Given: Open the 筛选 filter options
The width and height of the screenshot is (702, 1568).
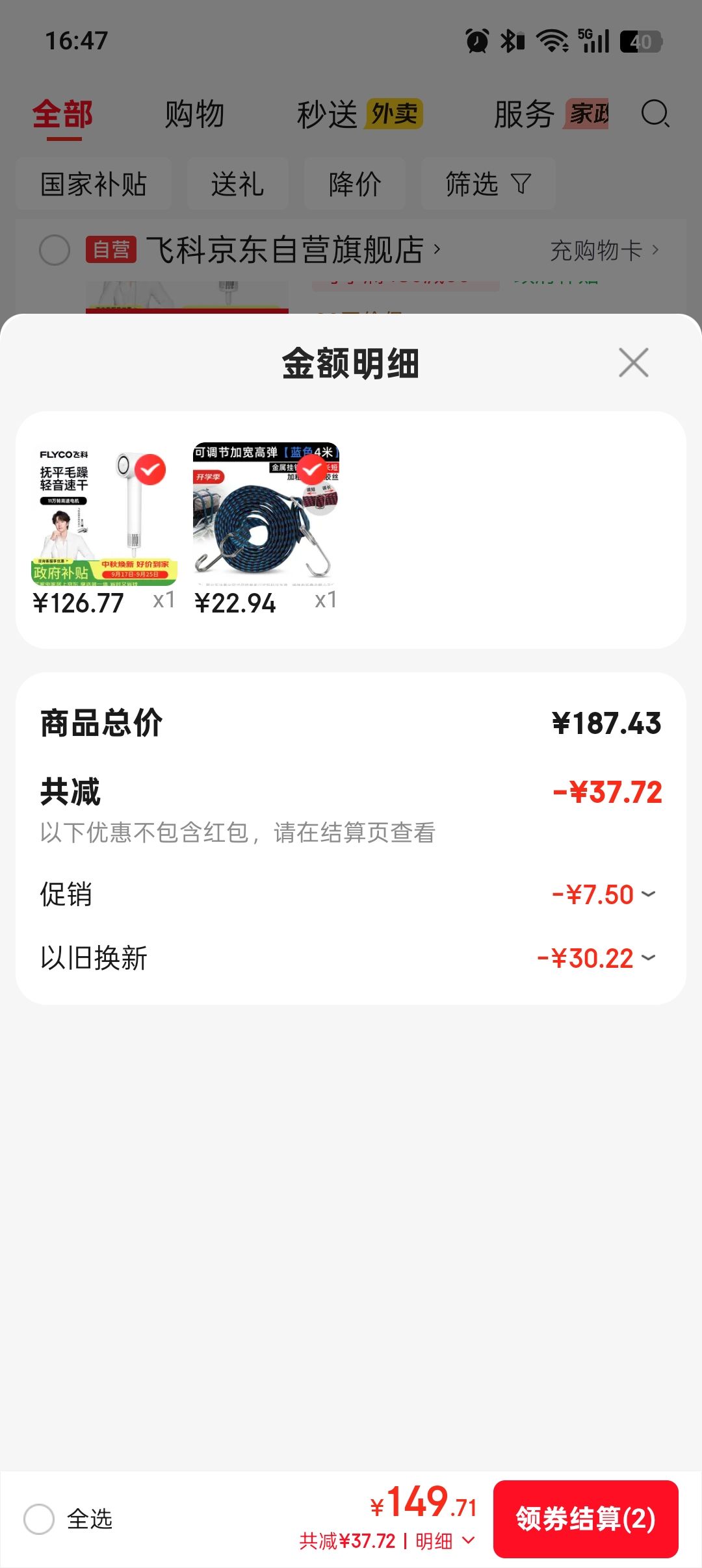Looking at the screenshot, I should (x=488, y=184).
